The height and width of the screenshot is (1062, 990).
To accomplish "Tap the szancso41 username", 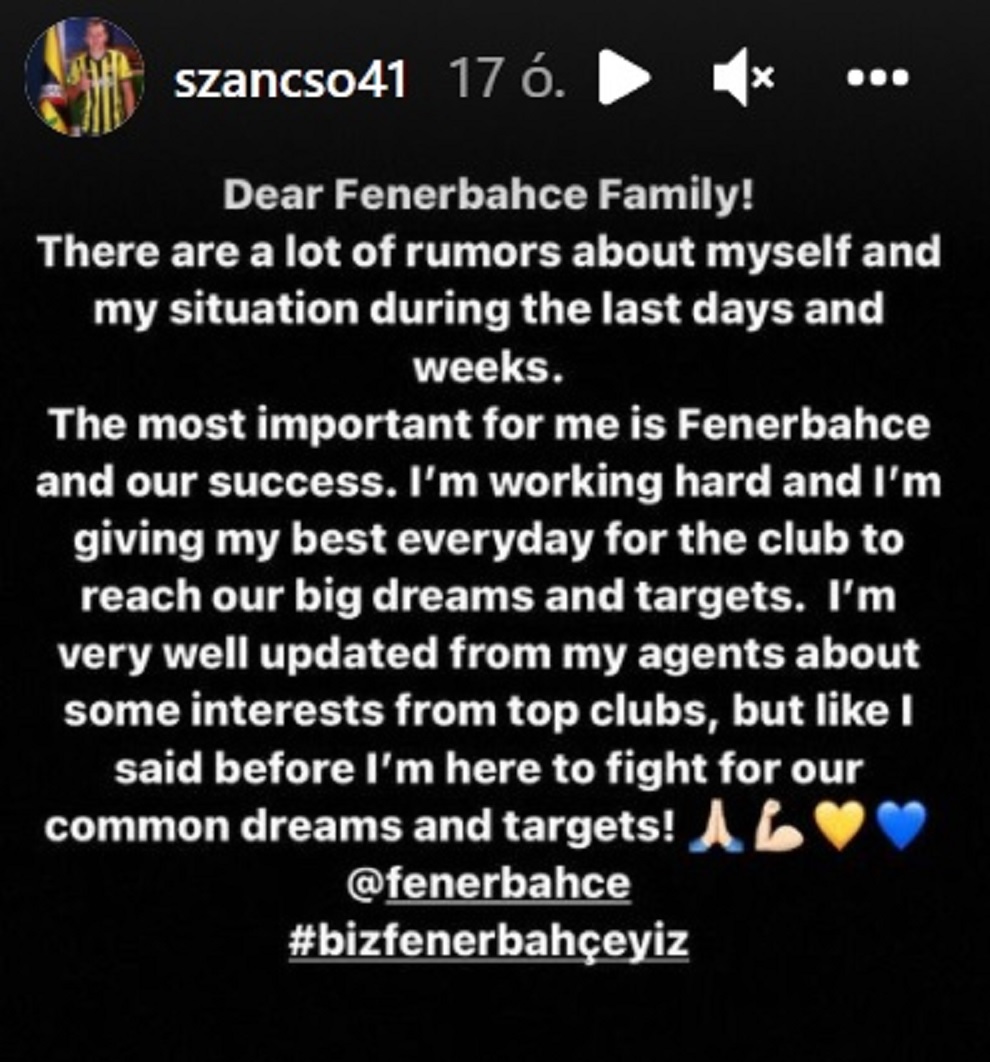I will point(290,79).
